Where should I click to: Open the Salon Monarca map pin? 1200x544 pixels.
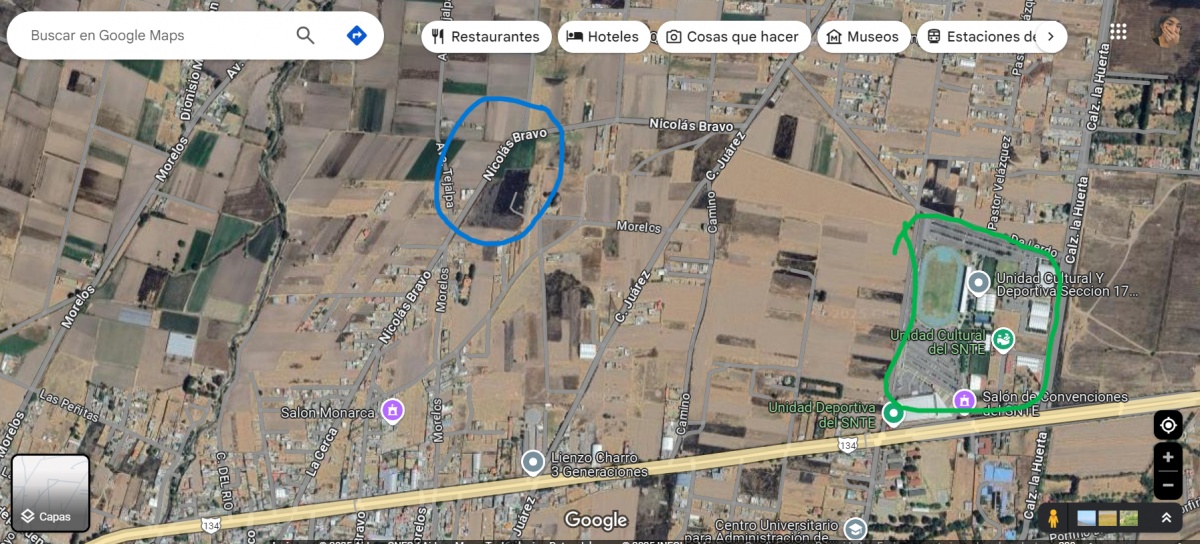[393, 411]
